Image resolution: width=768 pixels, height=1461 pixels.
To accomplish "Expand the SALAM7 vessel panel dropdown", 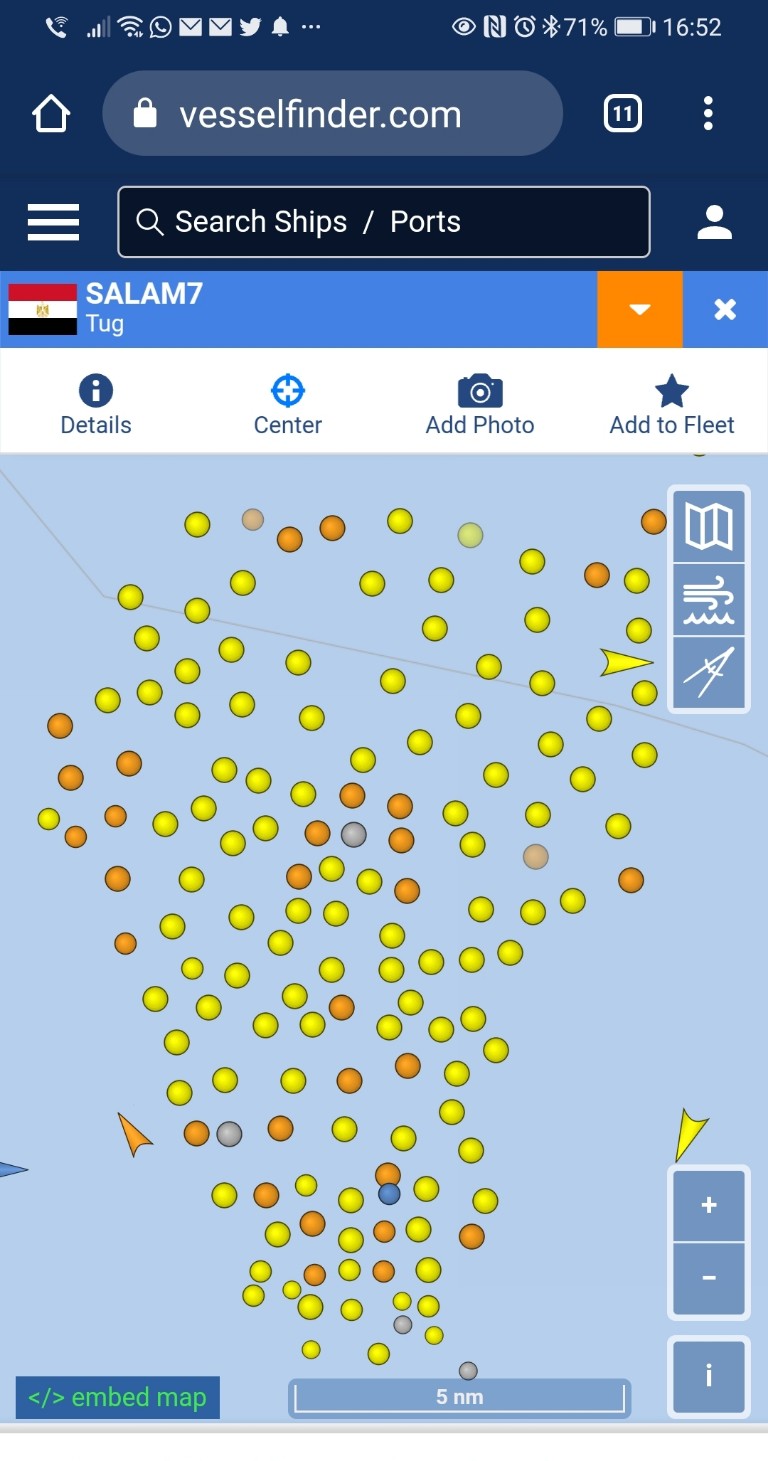I will tap(640, 309).
